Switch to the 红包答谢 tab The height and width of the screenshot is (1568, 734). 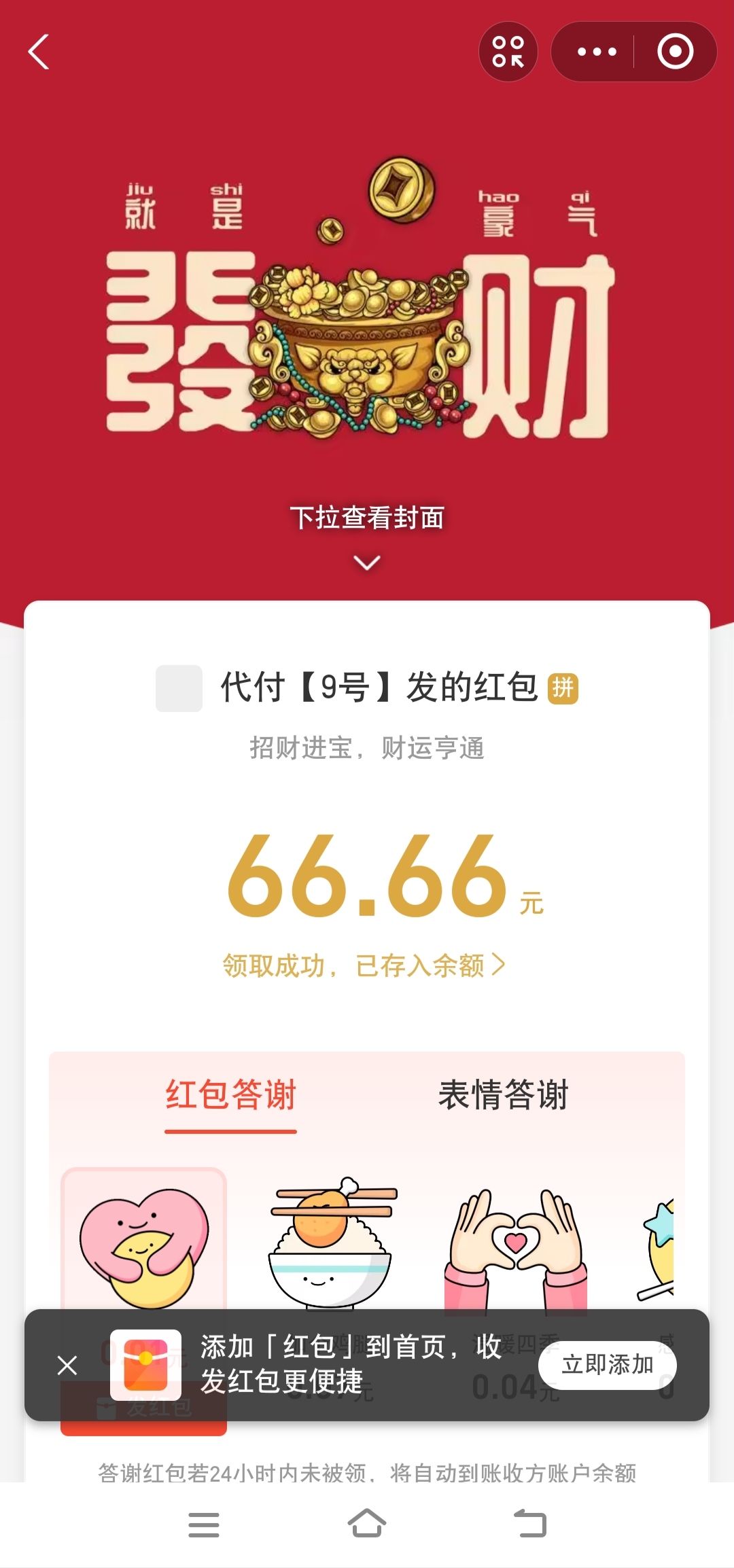point(230,1095)
